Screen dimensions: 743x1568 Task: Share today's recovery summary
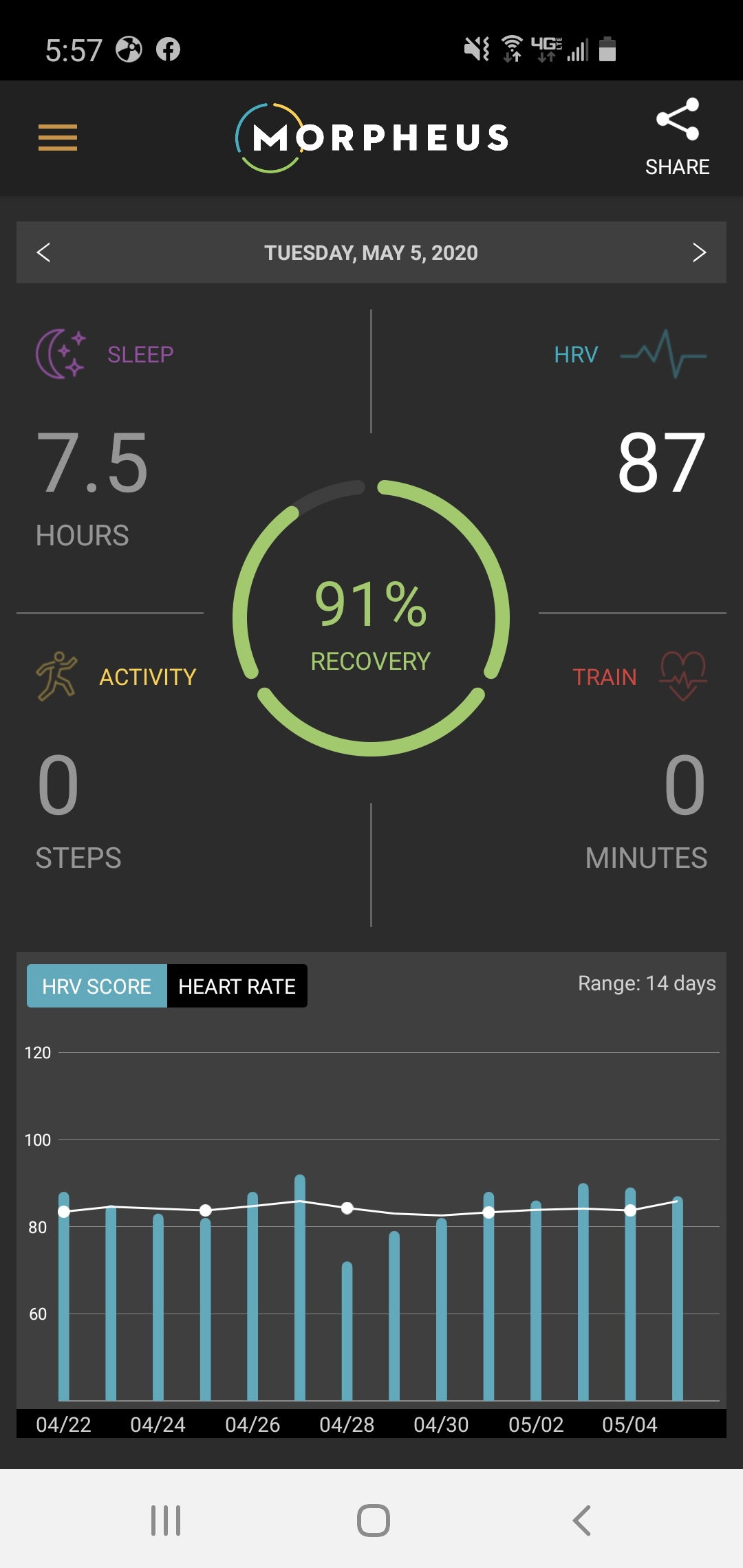(678, 138)
